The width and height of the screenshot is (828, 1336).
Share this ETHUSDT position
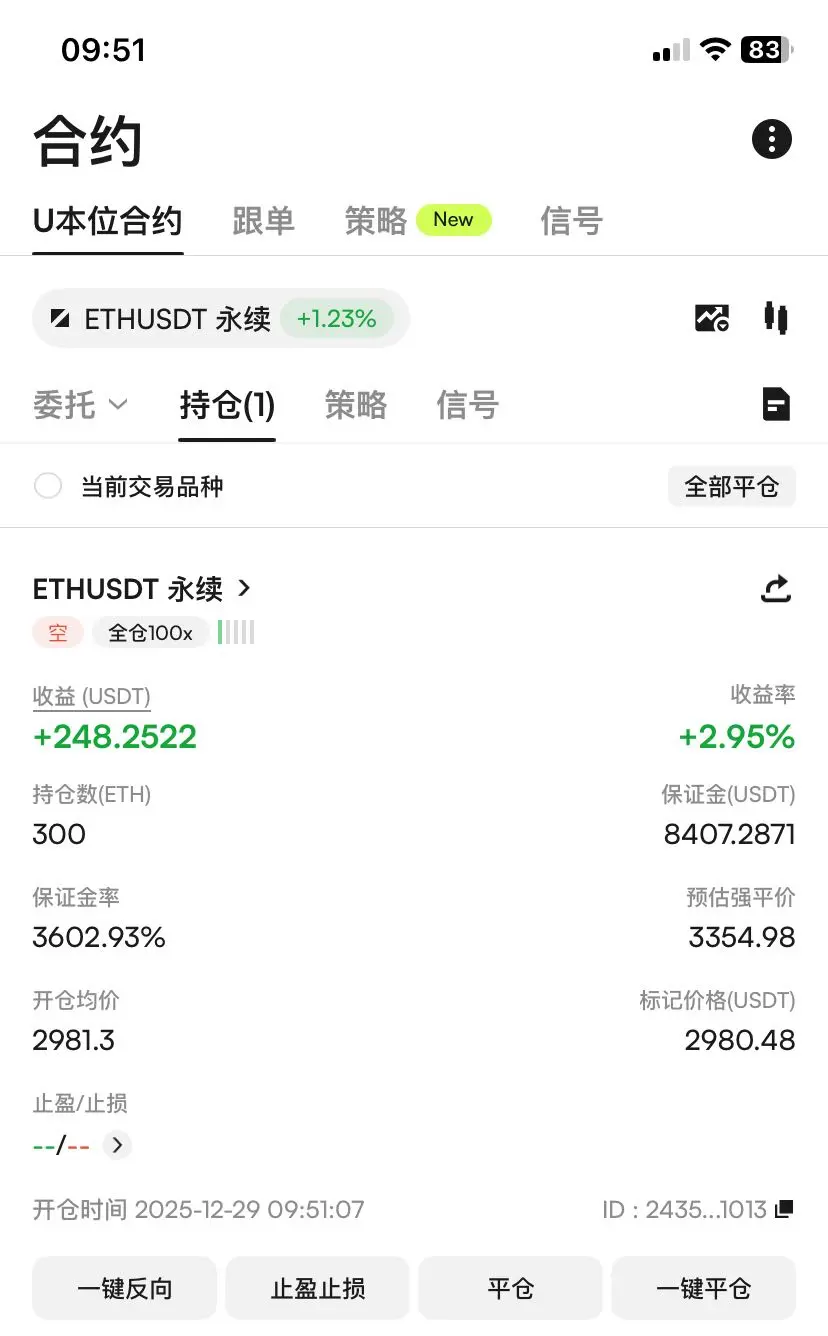coord(776,588)
